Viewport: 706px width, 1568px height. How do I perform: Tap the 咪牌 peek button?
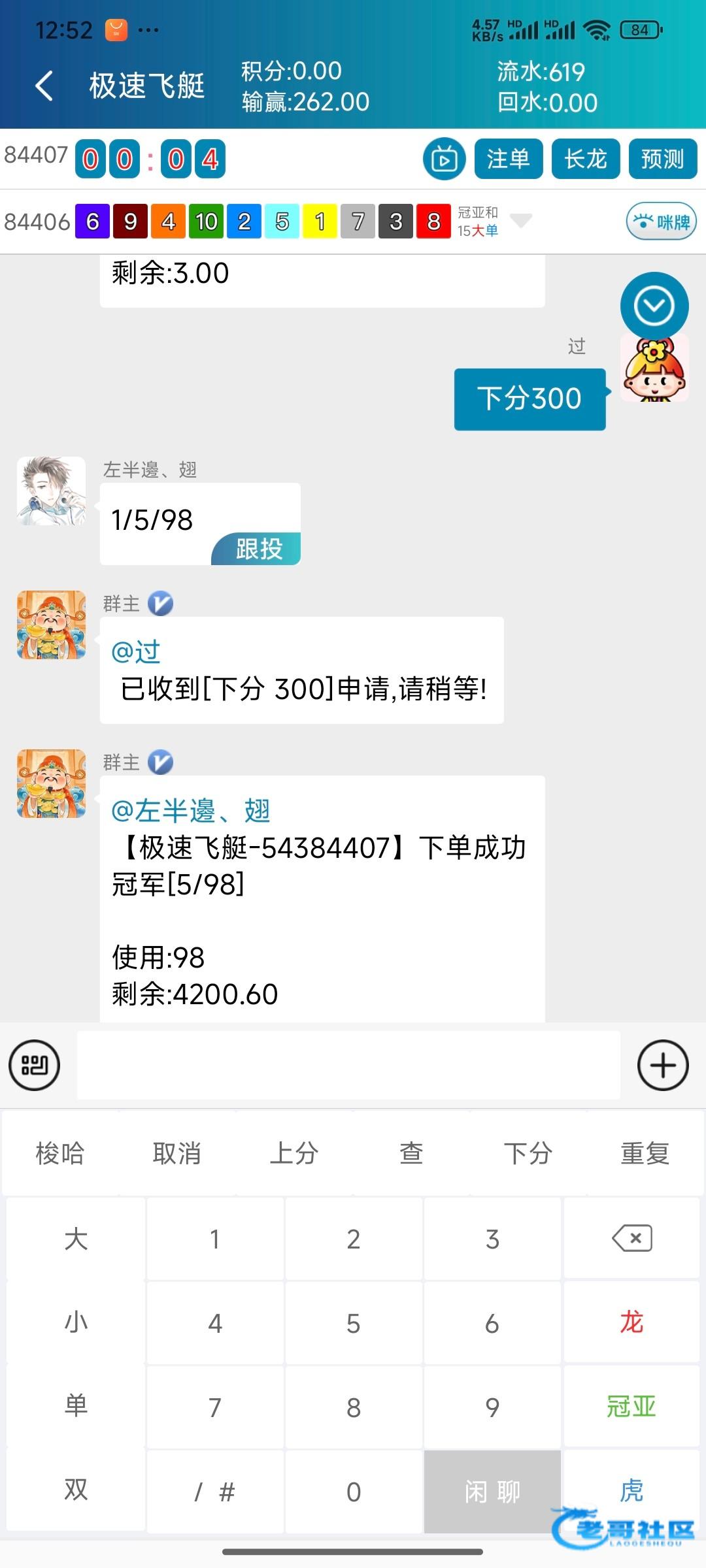pos(661,221)
